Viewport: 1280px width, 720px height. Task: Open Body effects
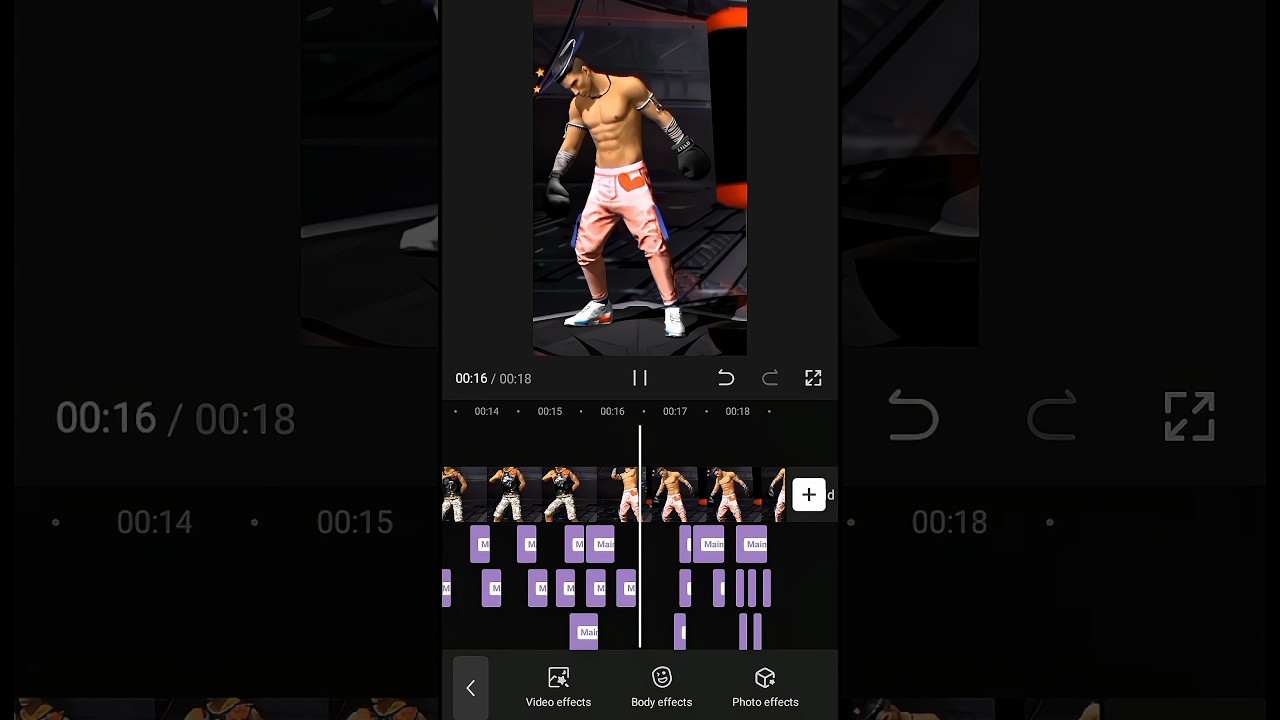point(661,687)
